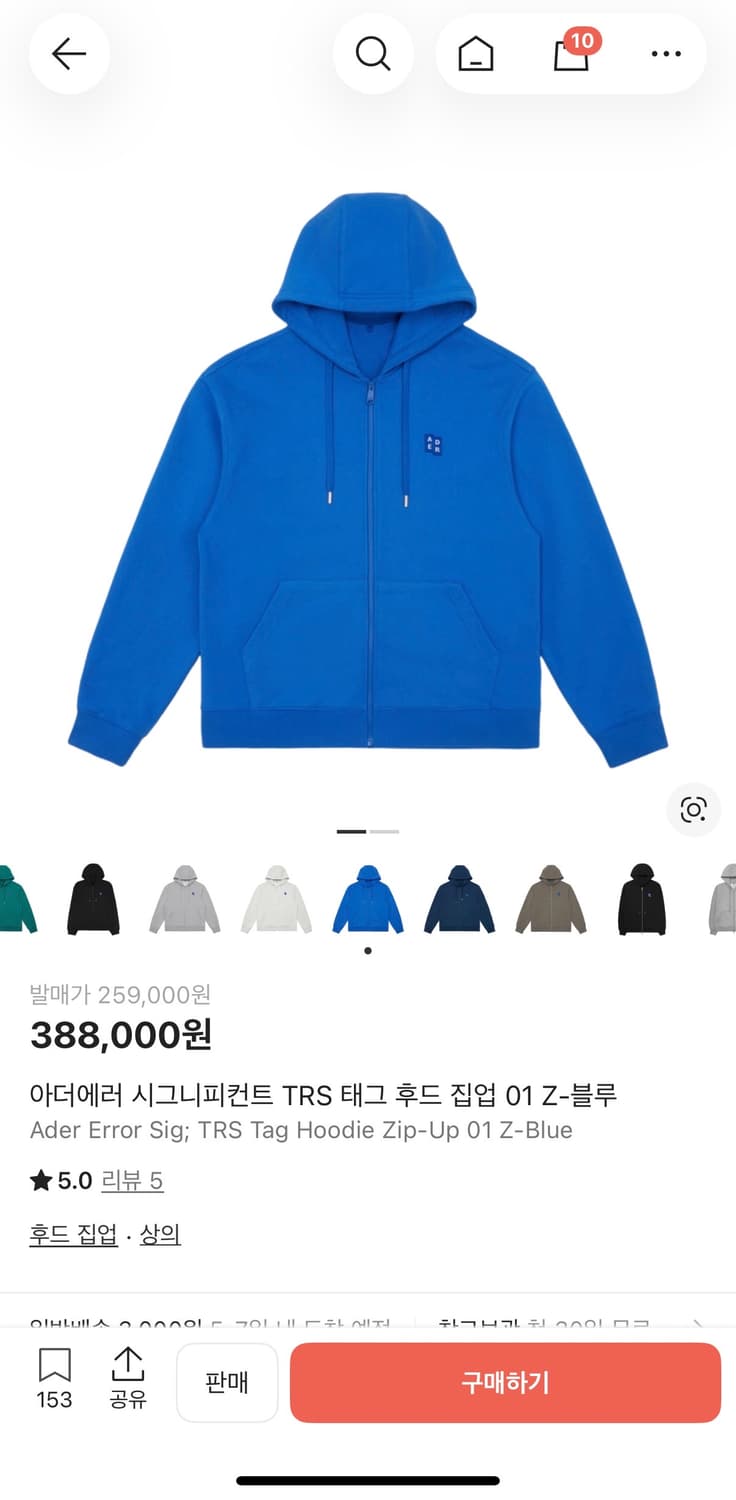Open the image lens search on product photo
The image size is (736, 1500).
point(694,811)
